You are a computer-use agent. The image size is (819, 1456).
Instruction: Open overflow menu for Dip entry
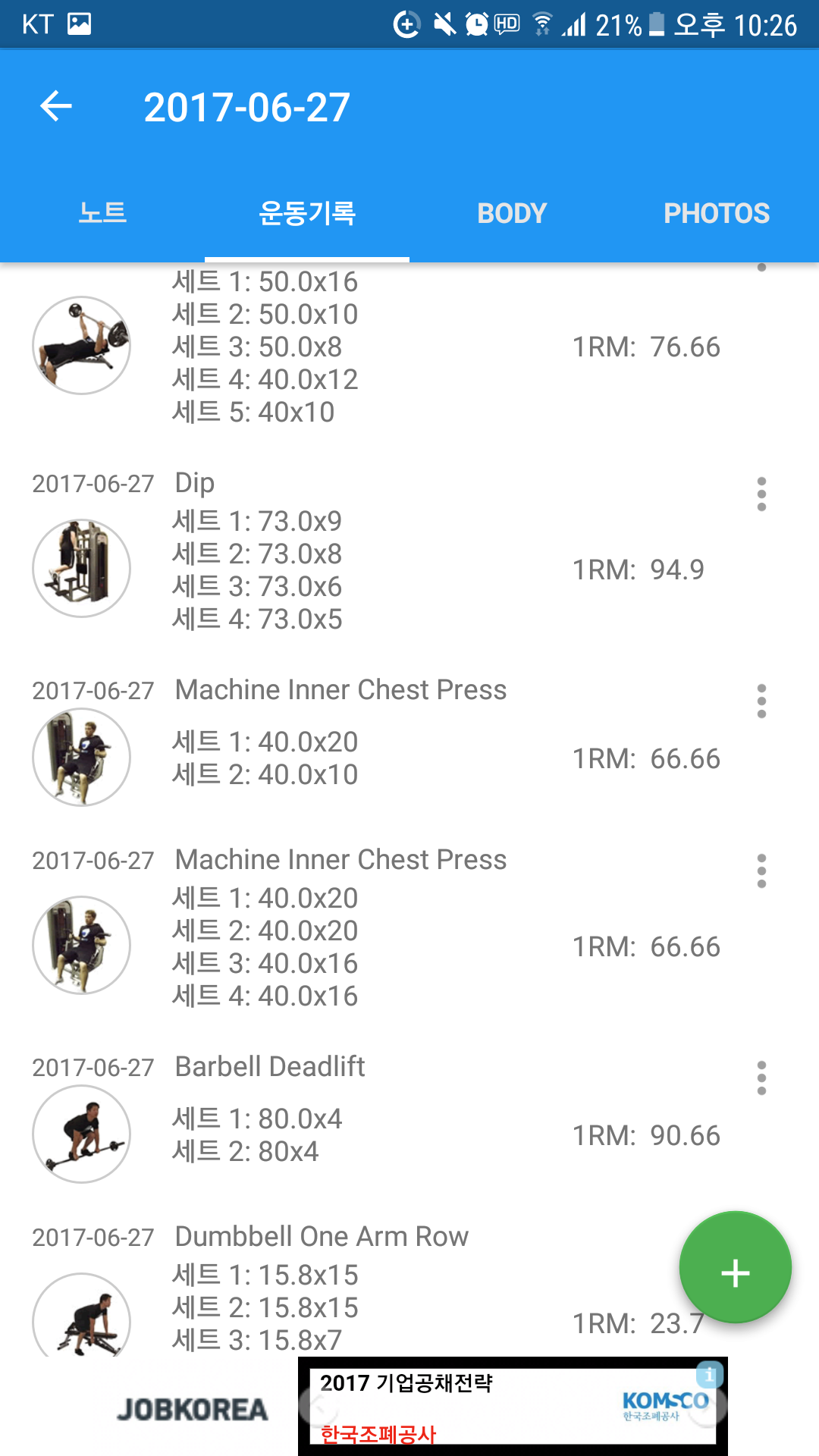[761, 494]
